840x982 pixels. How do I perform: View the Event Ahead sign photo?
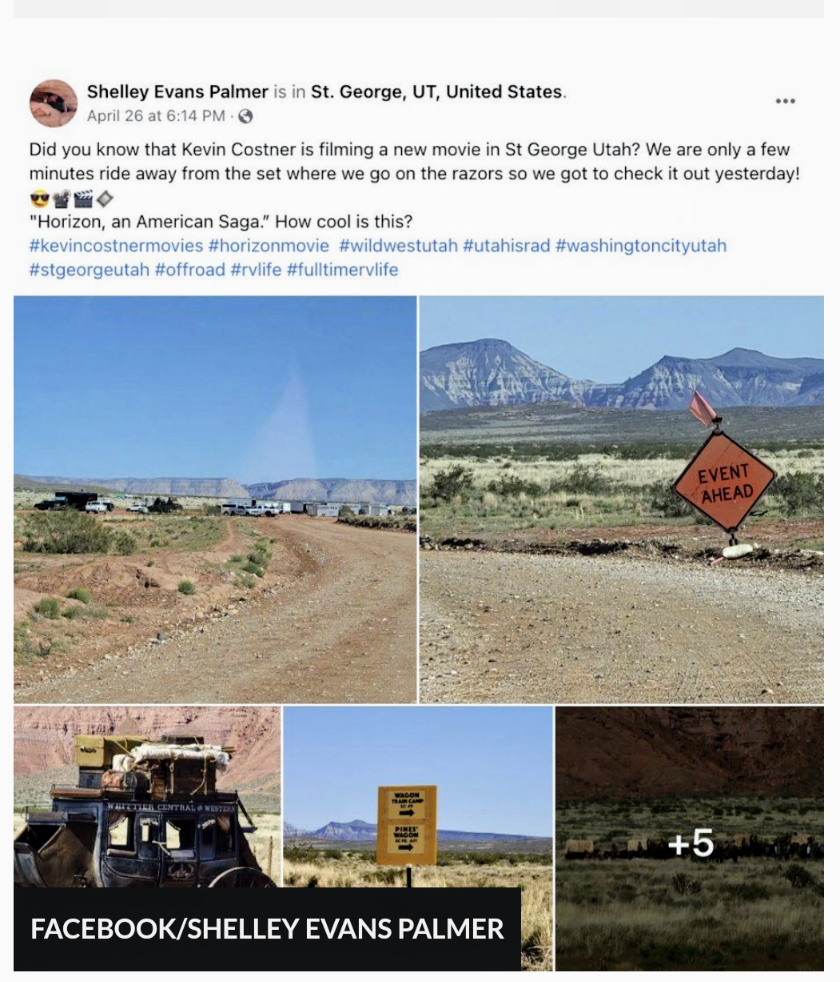click(x=622, y=499)
